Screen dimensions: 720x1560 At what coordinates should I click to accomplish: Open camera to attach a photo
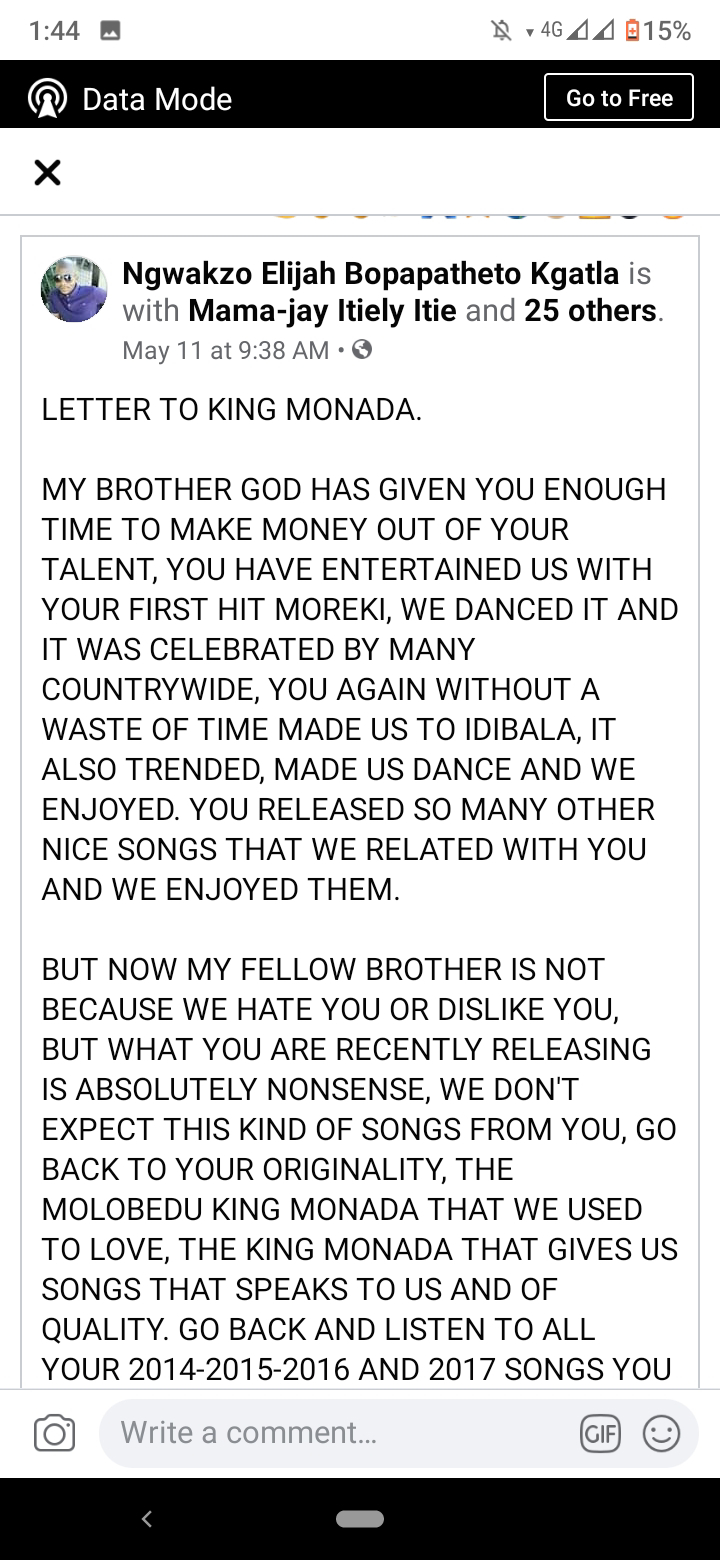pyautogui.click(x=55, y=1433)
